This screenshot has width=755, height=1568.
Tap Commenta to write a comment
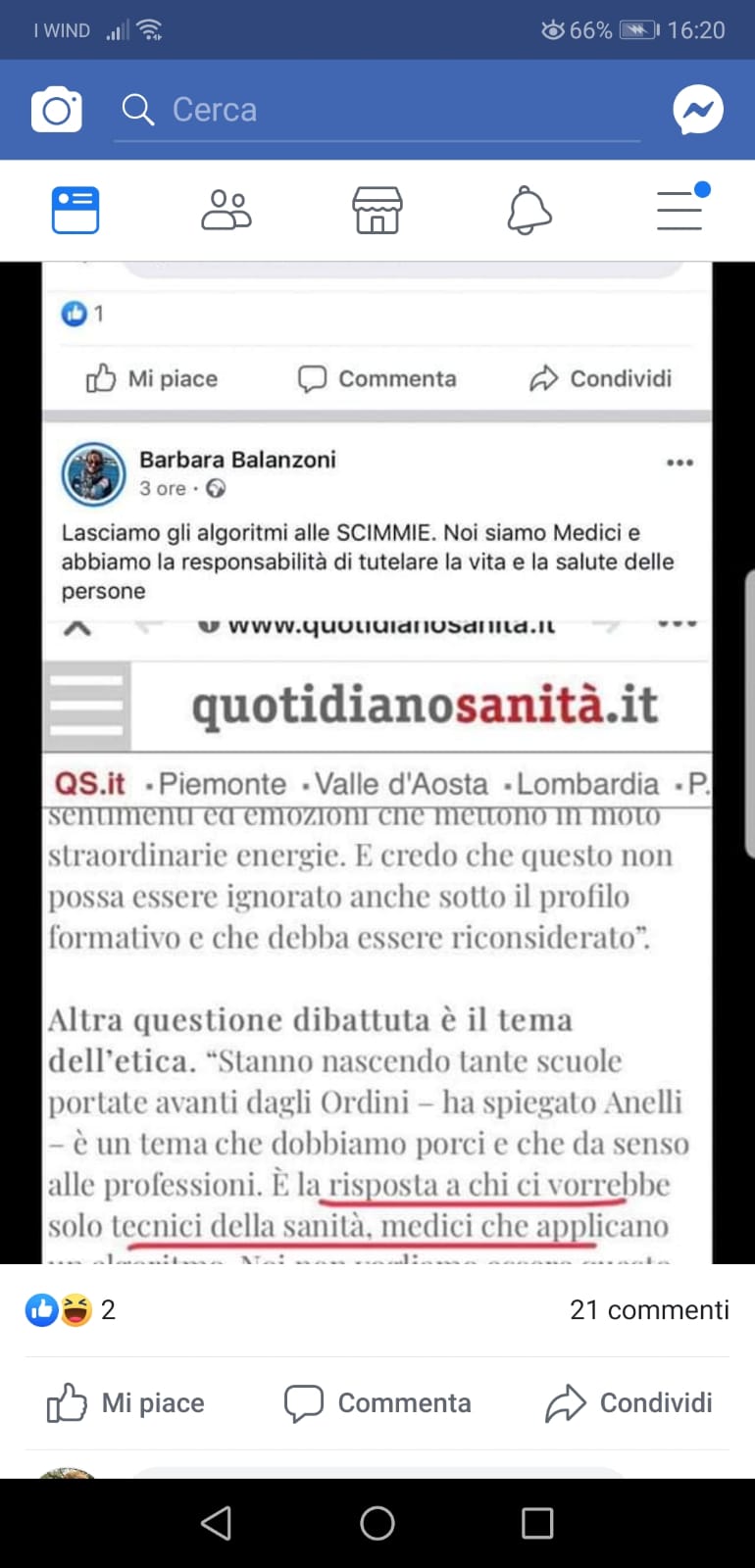pyautogui.click(x=377, y=1403)
